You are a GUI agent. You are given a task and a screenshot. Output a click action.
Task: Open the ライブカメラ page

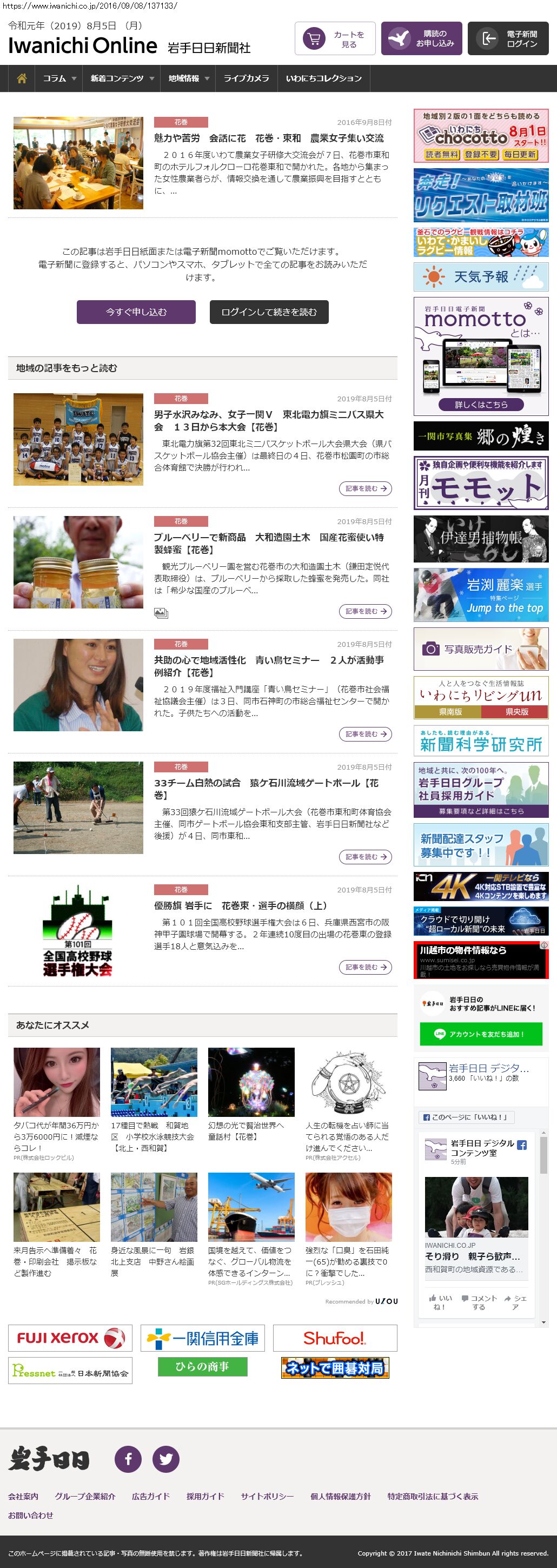(246, 78)
